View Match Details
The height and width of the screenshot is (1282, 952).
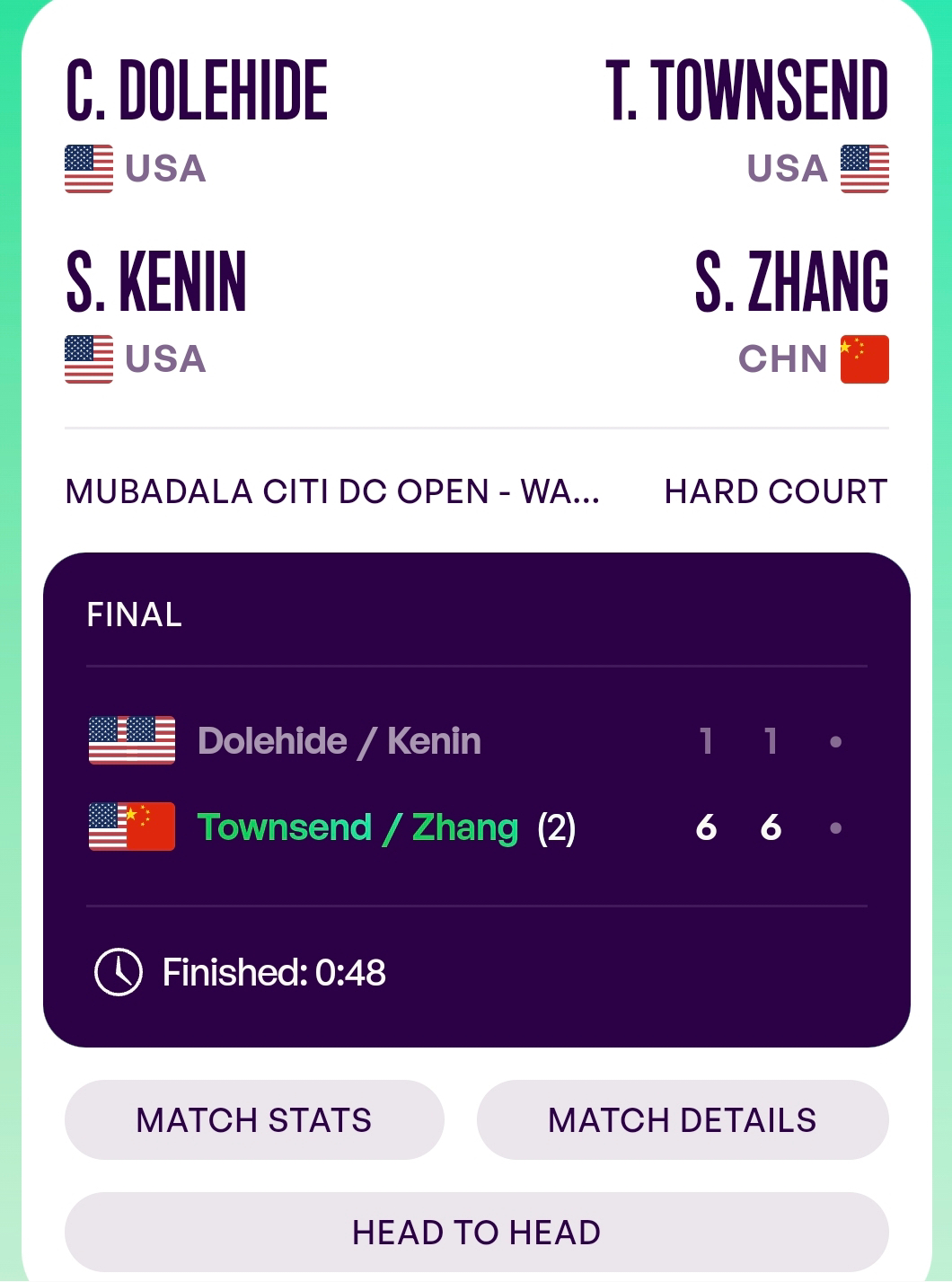coord(683,1120)
